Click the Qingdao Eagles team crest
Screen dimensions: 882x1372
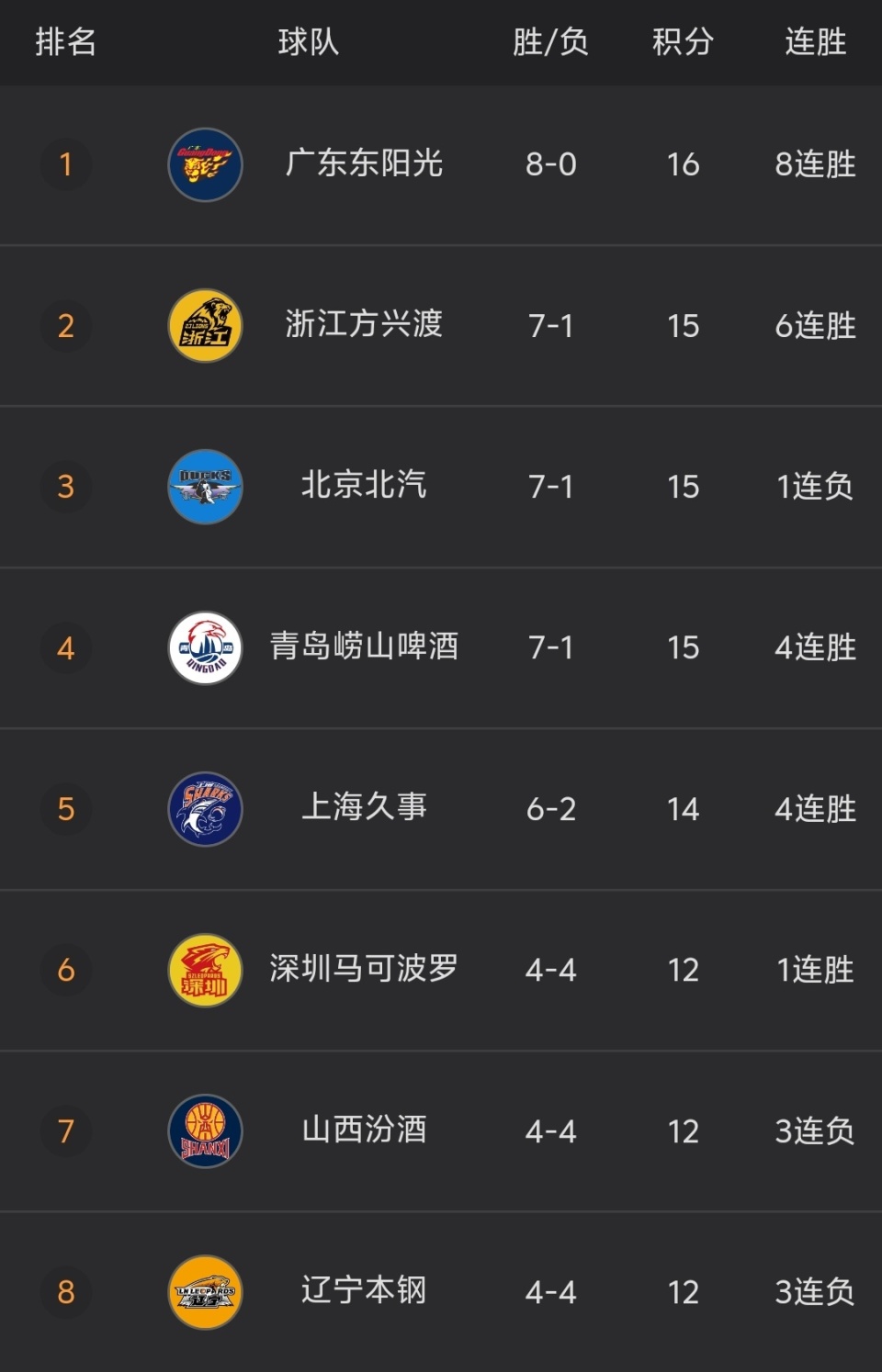pos(204,647)
